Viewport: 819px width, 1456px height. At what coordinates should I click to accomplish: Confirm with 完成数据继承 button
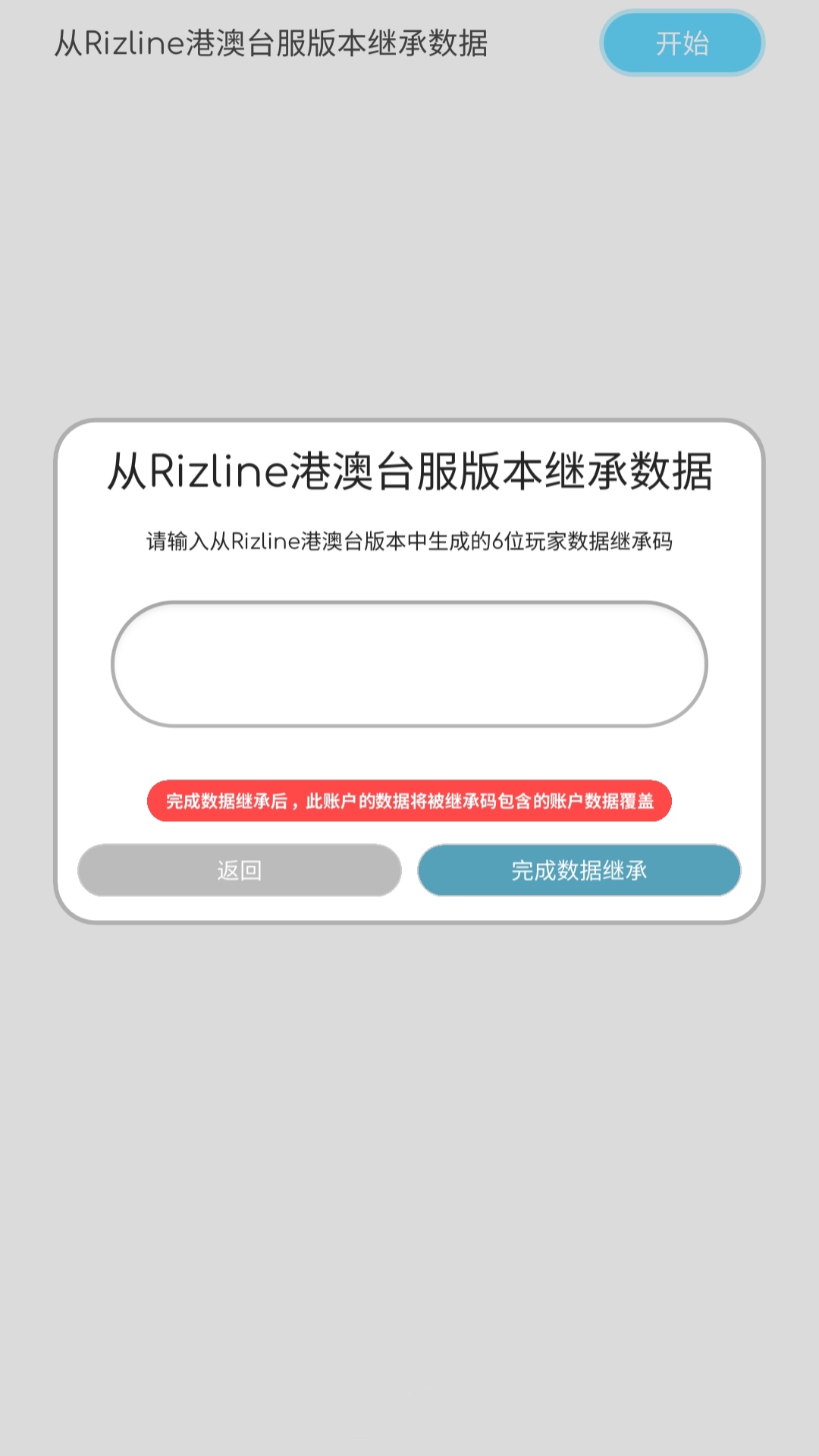coord(579,870)
